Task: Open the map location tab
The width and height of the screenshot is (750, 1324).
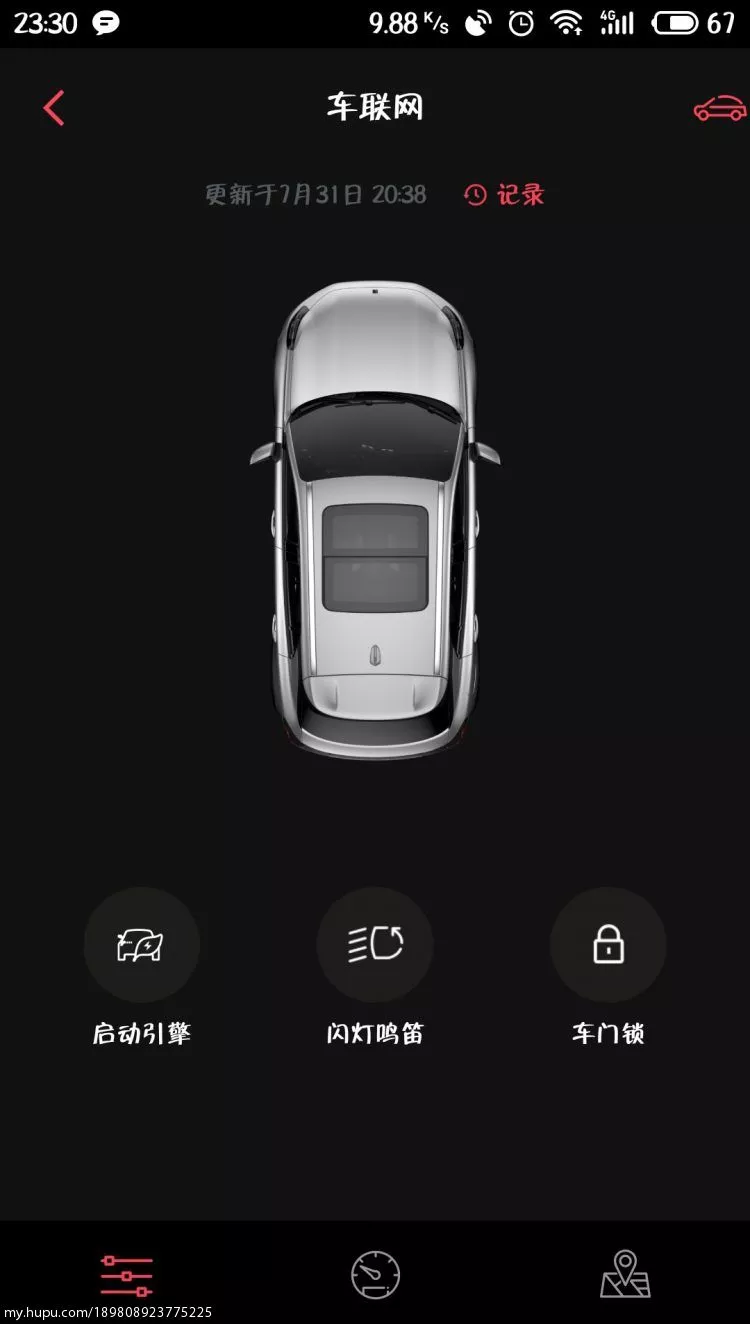Action: 625,1274
